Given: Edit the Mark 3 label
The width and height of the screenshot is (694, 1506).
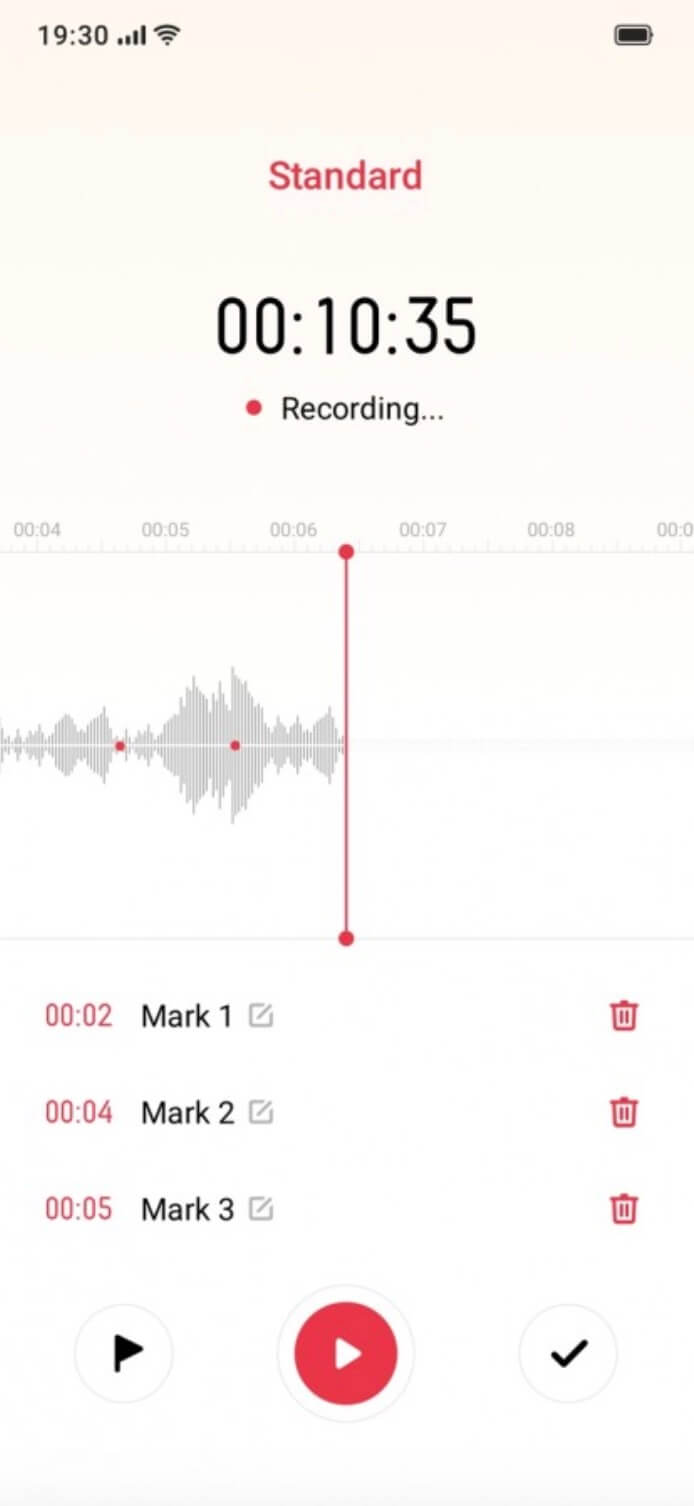Looking at the screenshot, I should (x=260, y=1209).
